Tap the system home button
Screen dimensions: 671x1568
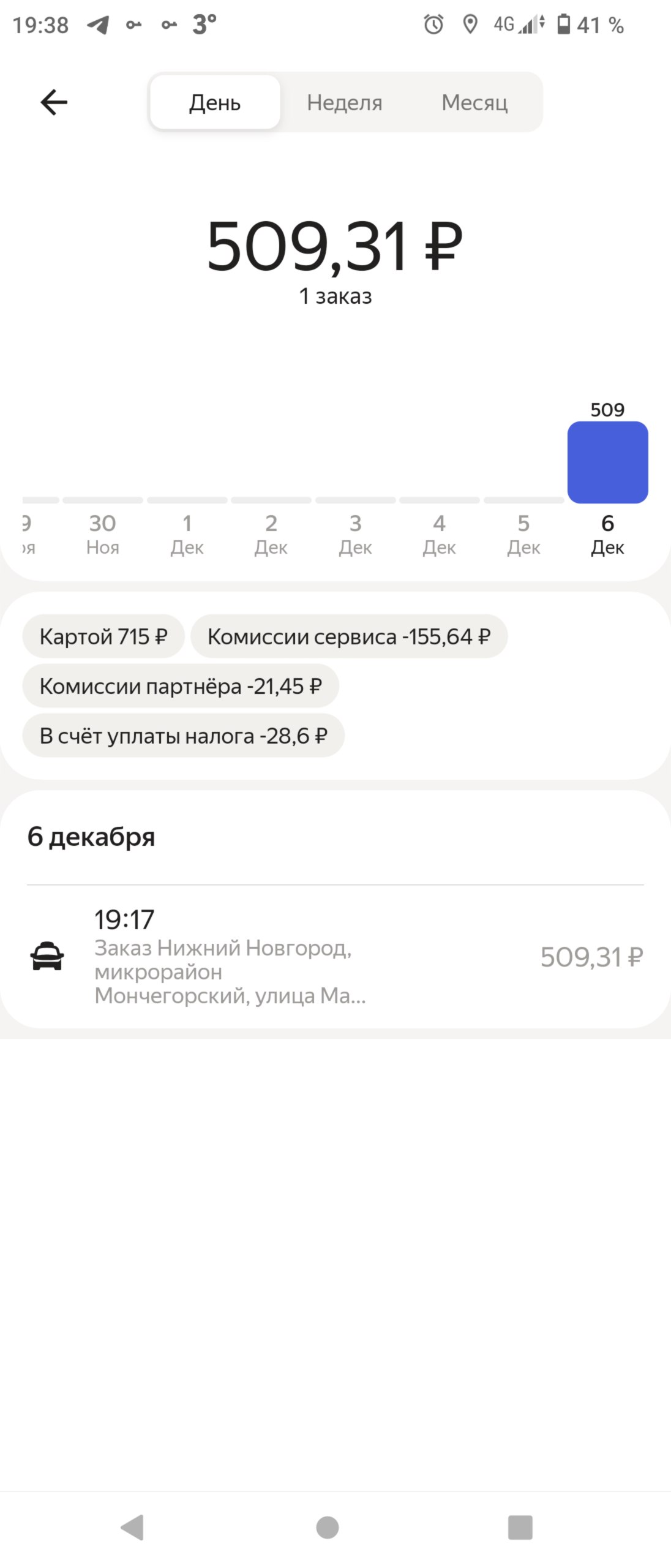point(328,1527)
